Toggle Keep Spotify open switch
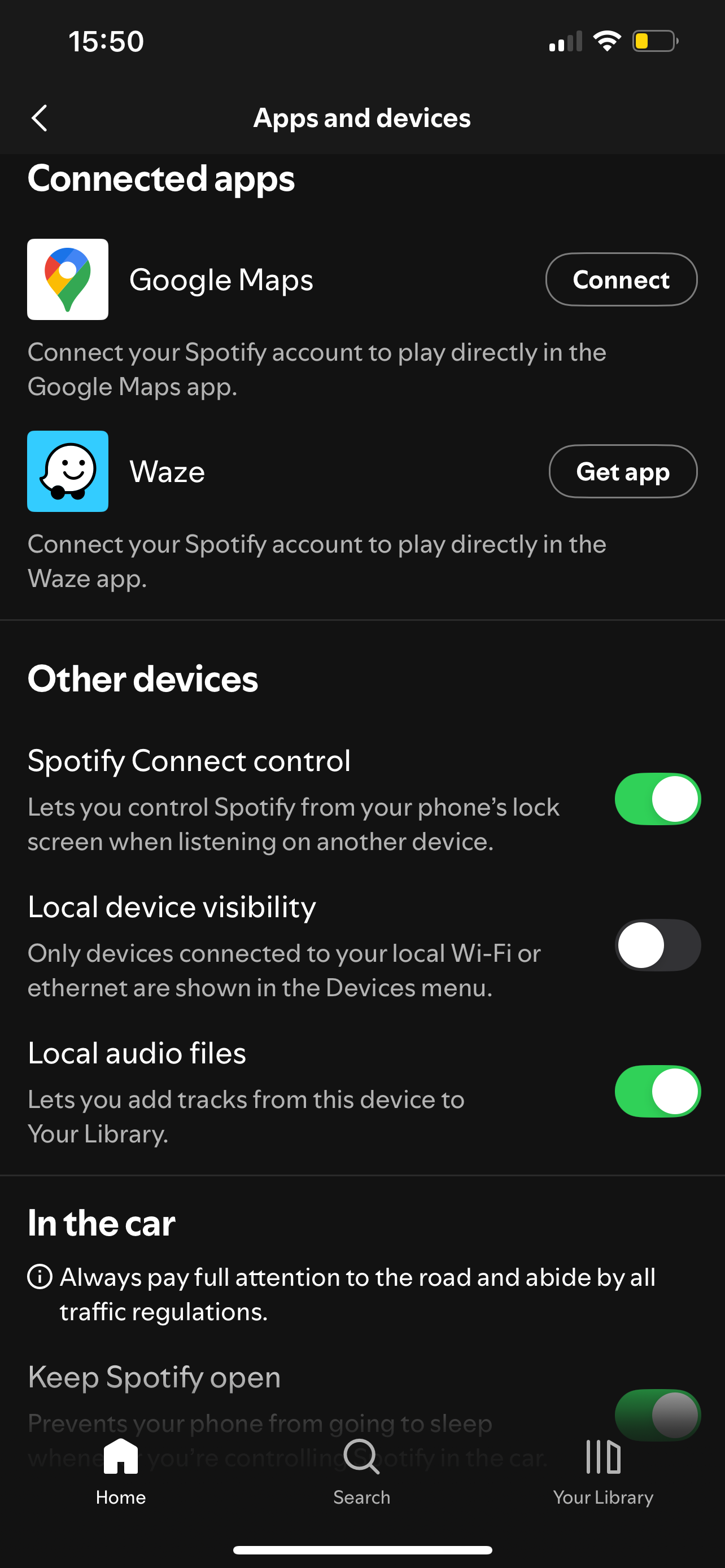The image size is (725, 1568). (657, 1414)
